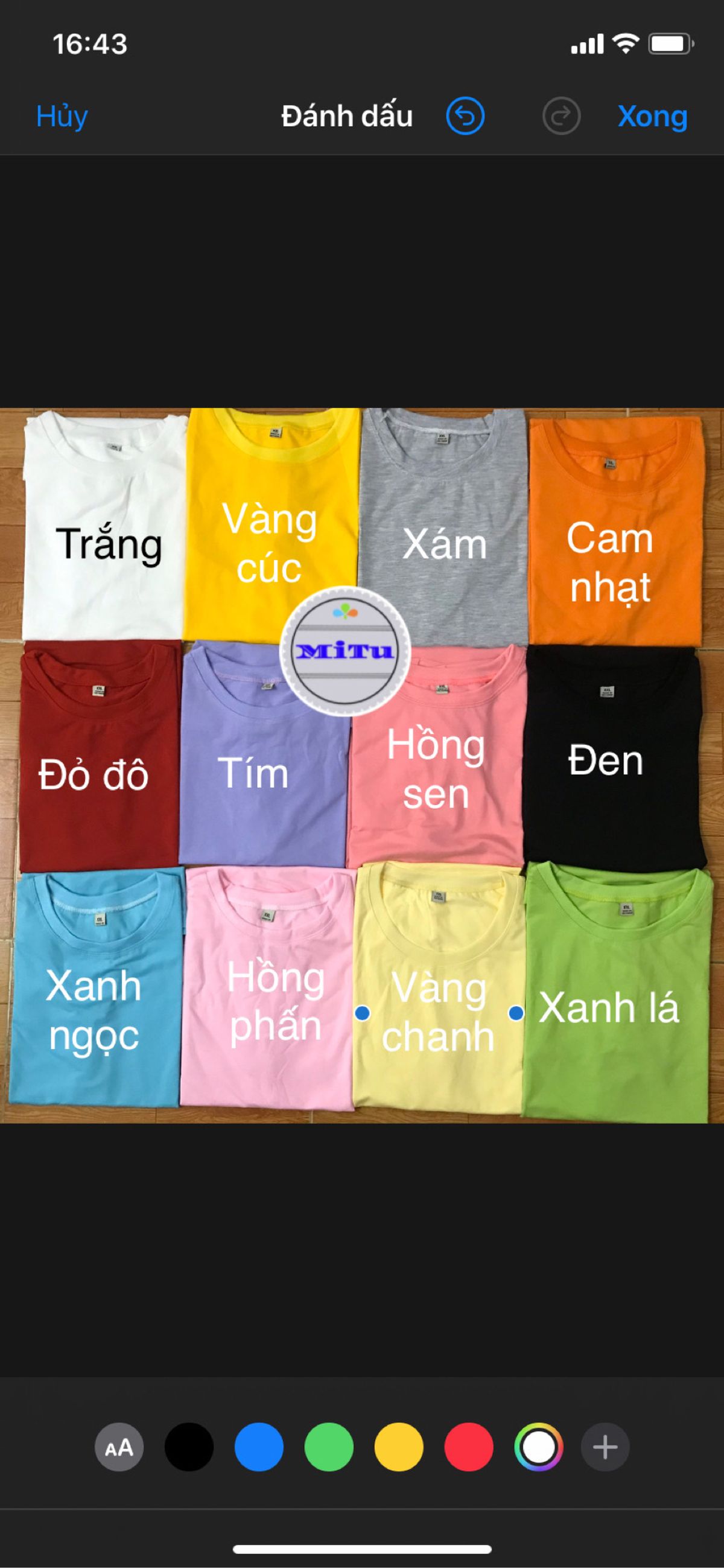Finish editing with Xong
The image size is (724, 1568).
point(652,116)
